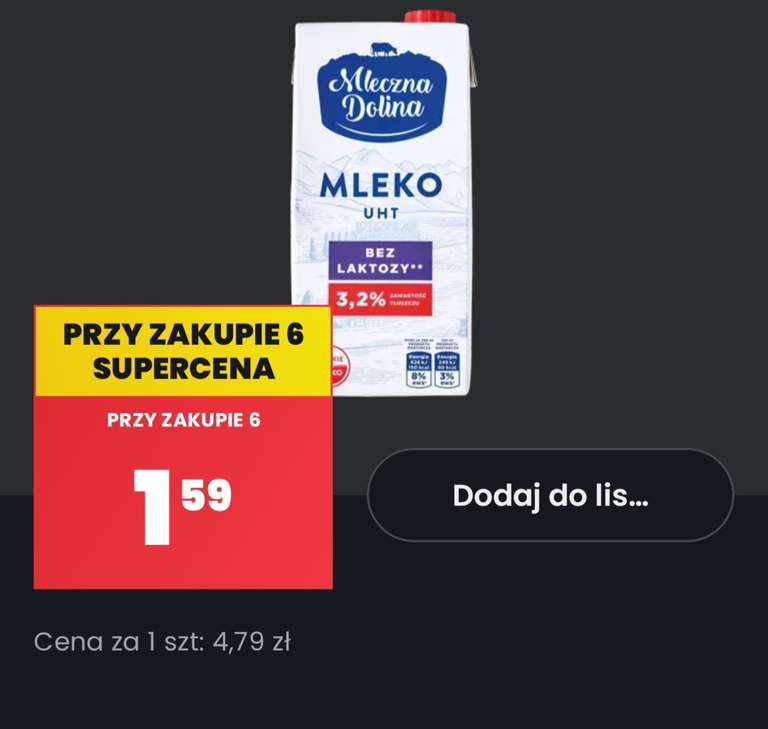768x729 pixels.
Task: Add the milk to the shopping list
Action: click(x=551, y=495)
